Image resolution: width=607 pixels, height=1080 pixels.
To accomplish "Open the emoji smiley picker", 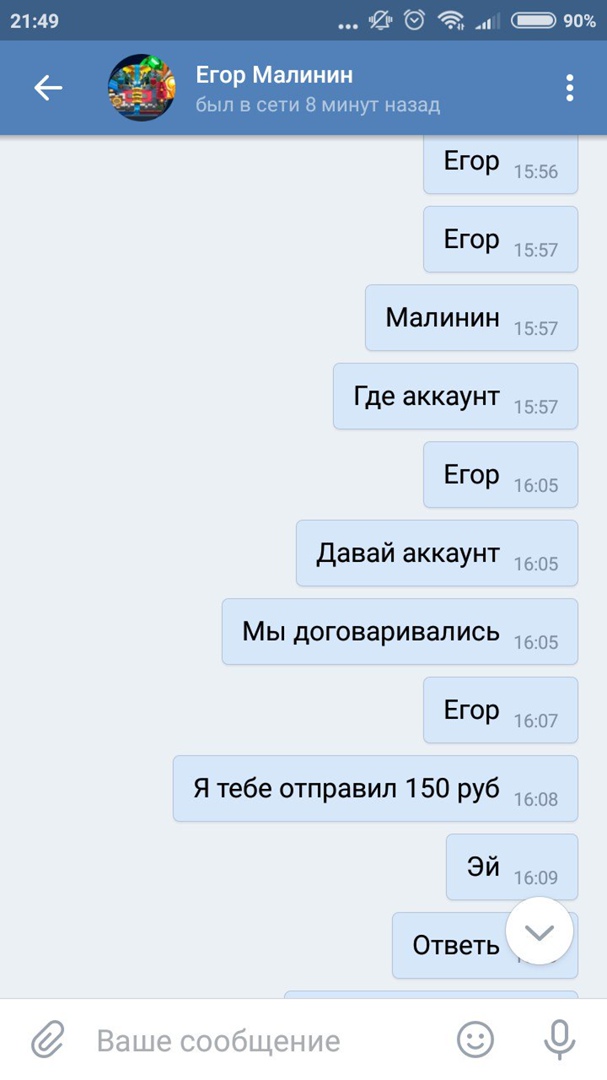I will (476, 1040).
